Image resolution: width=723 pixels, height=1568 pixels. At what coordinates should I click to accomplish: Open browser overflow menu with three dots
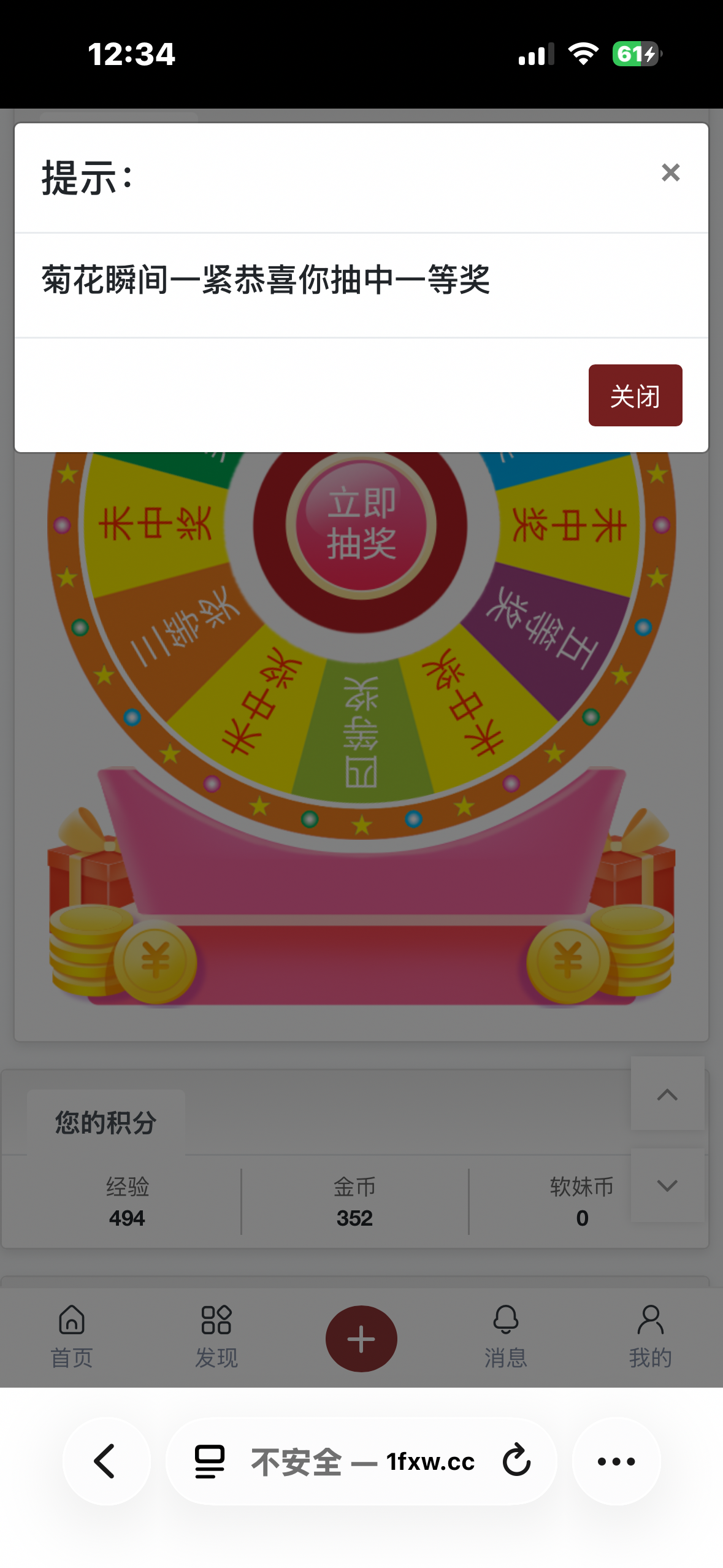pos(616,1461)
